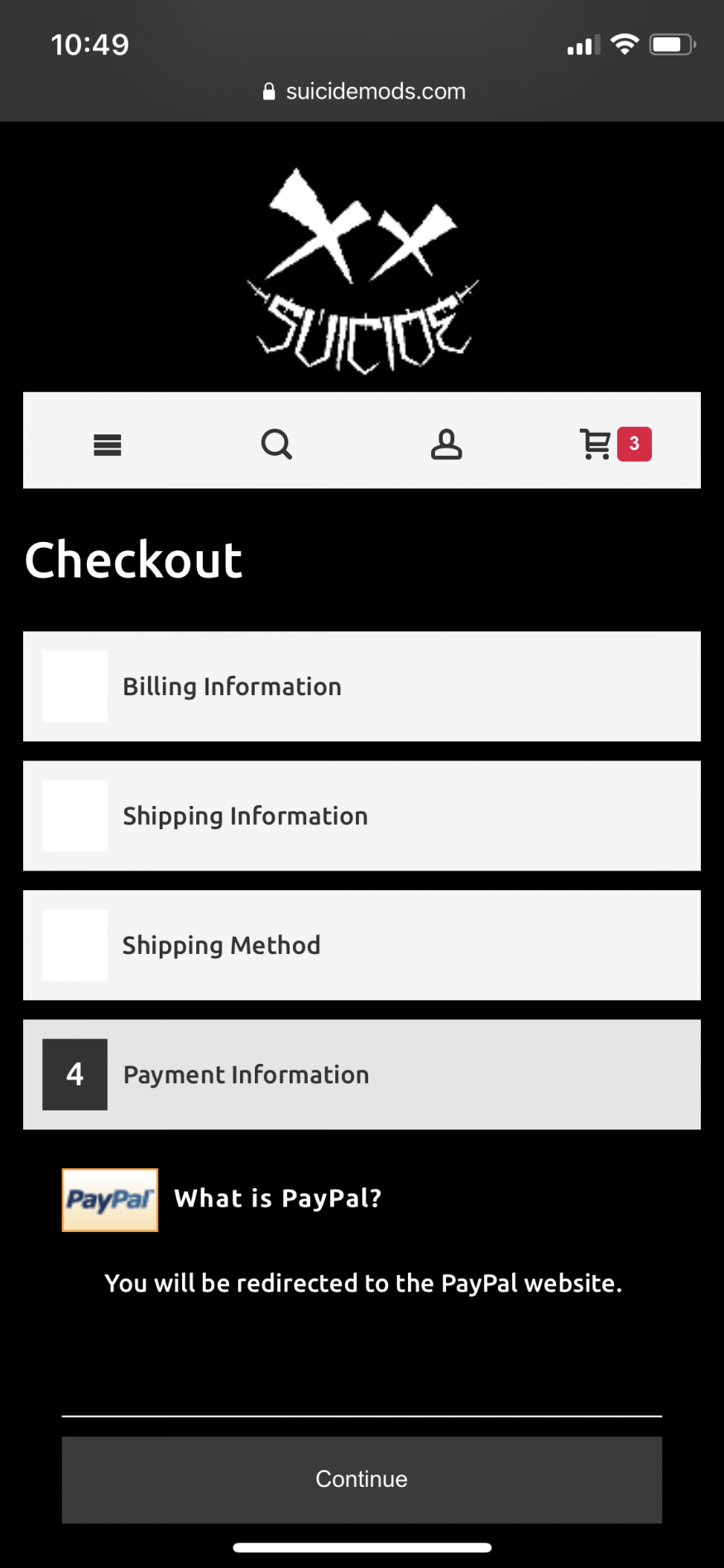The image size is (724, 1568).
Task: Expand the Shipping Information step
Action: [362, 816]
